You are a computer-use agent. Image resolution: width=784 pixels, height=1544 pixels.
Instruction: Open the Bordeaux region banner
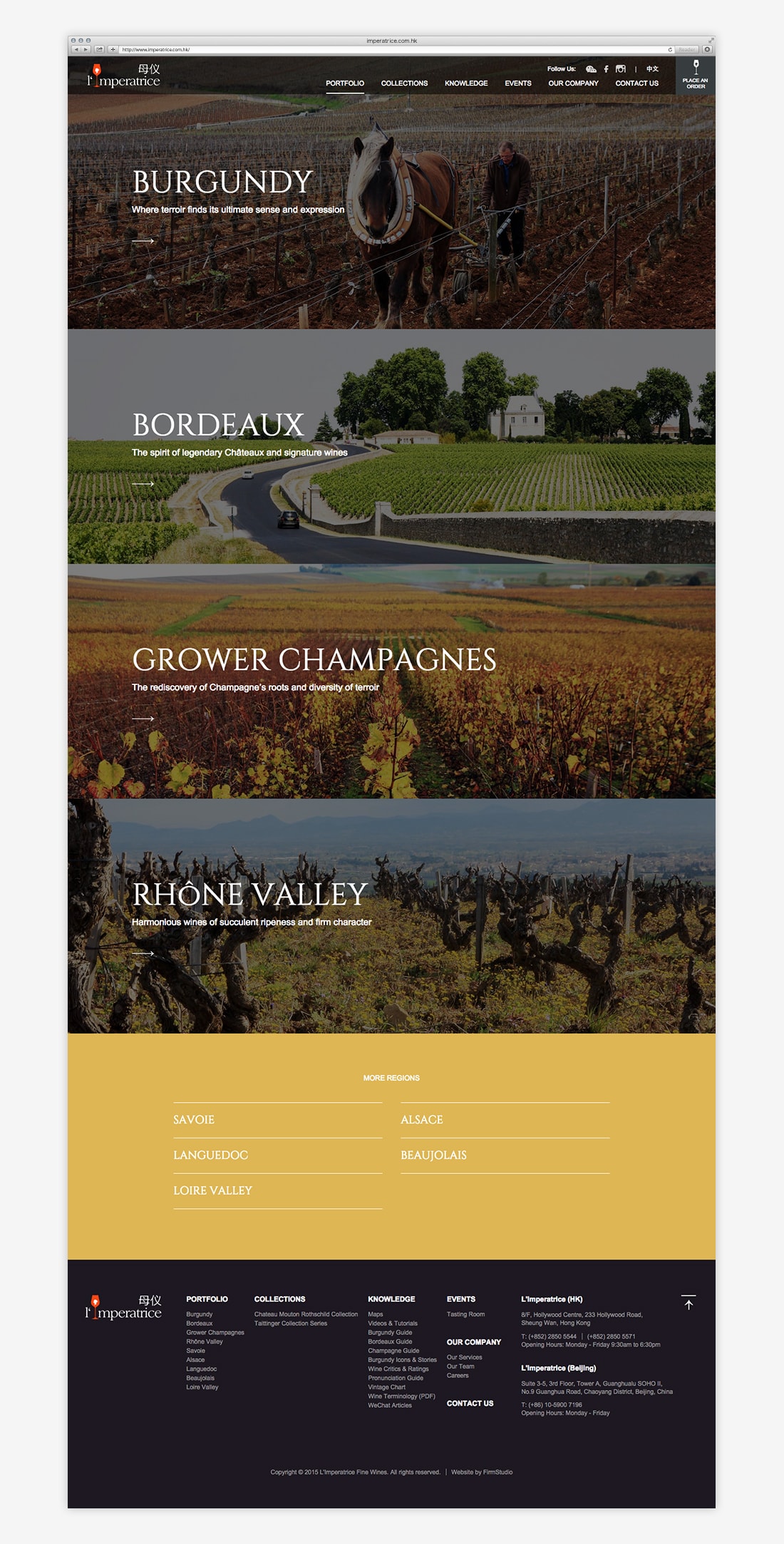point(218,426)
